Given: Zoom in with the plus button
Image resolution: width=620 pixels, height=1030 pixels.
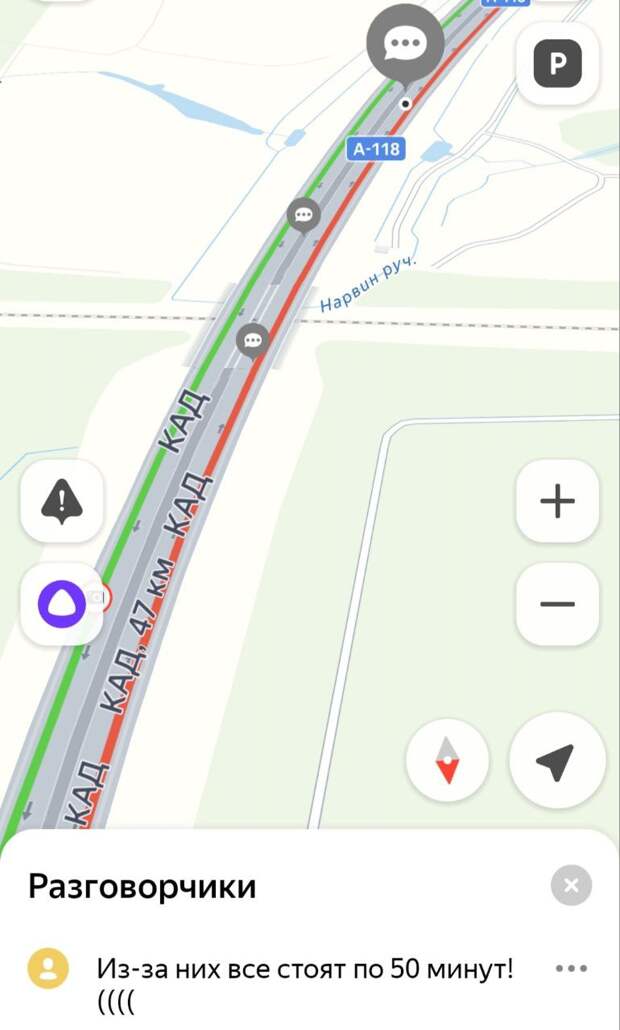Looking at the screenshot, I should click(557, 501).
